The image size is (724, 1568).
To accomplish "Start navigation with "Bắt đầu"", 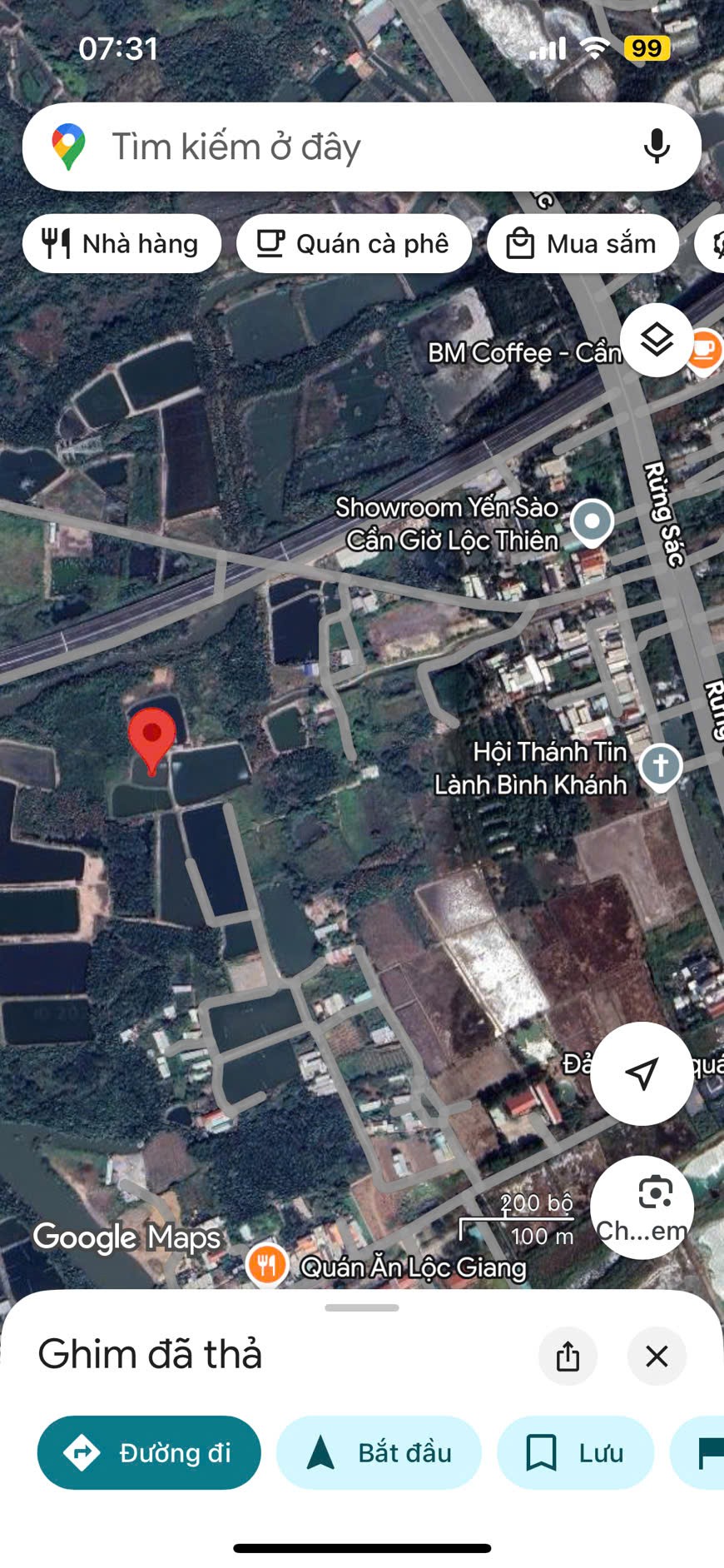I will [x=379, y=1453].
